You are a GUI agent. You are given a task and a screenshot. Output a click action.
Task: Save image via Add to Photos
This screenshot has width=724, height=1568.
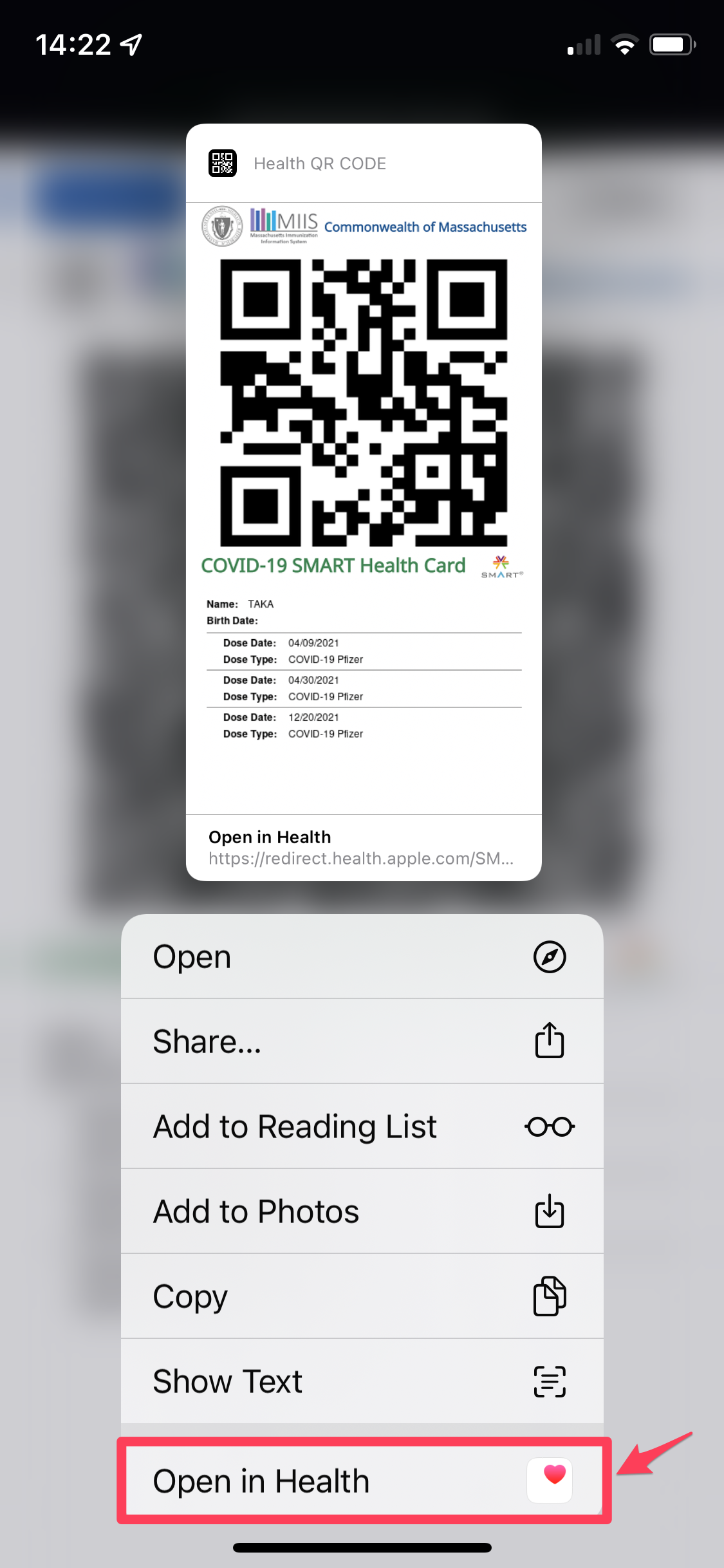(x=362, y=1211)
